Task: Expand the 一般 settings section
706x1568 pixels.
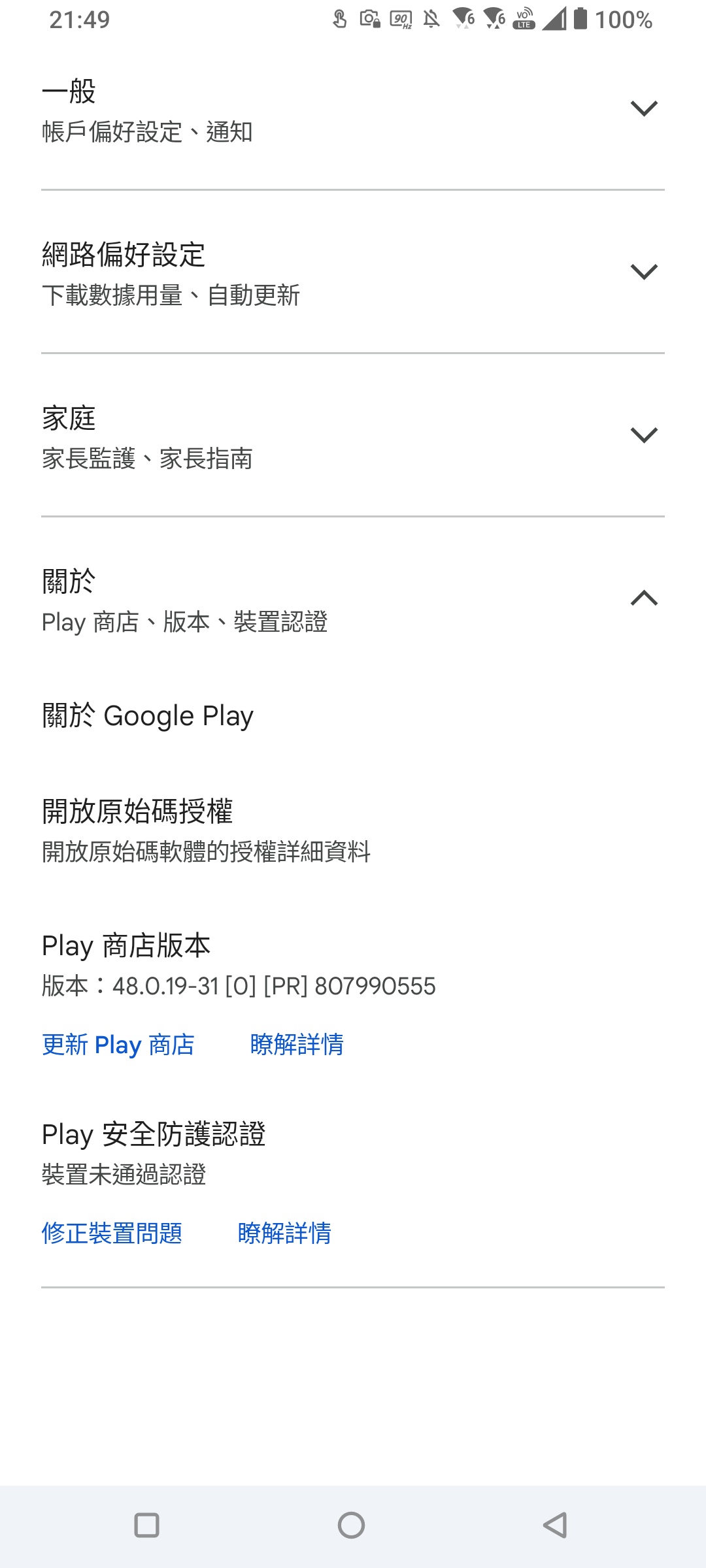Action: (353, 109)
